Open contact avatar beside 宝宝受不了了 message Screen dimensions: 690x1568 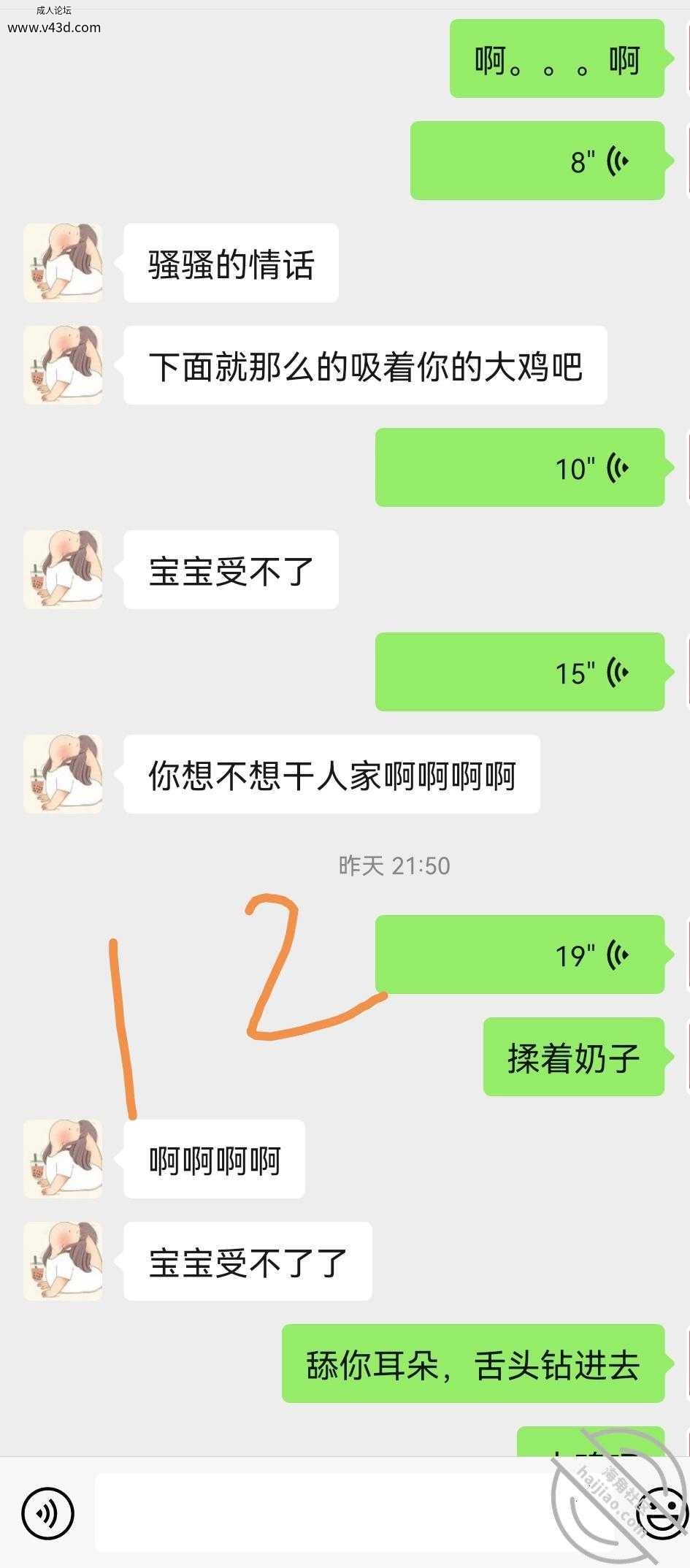[x=63, y=1261]
